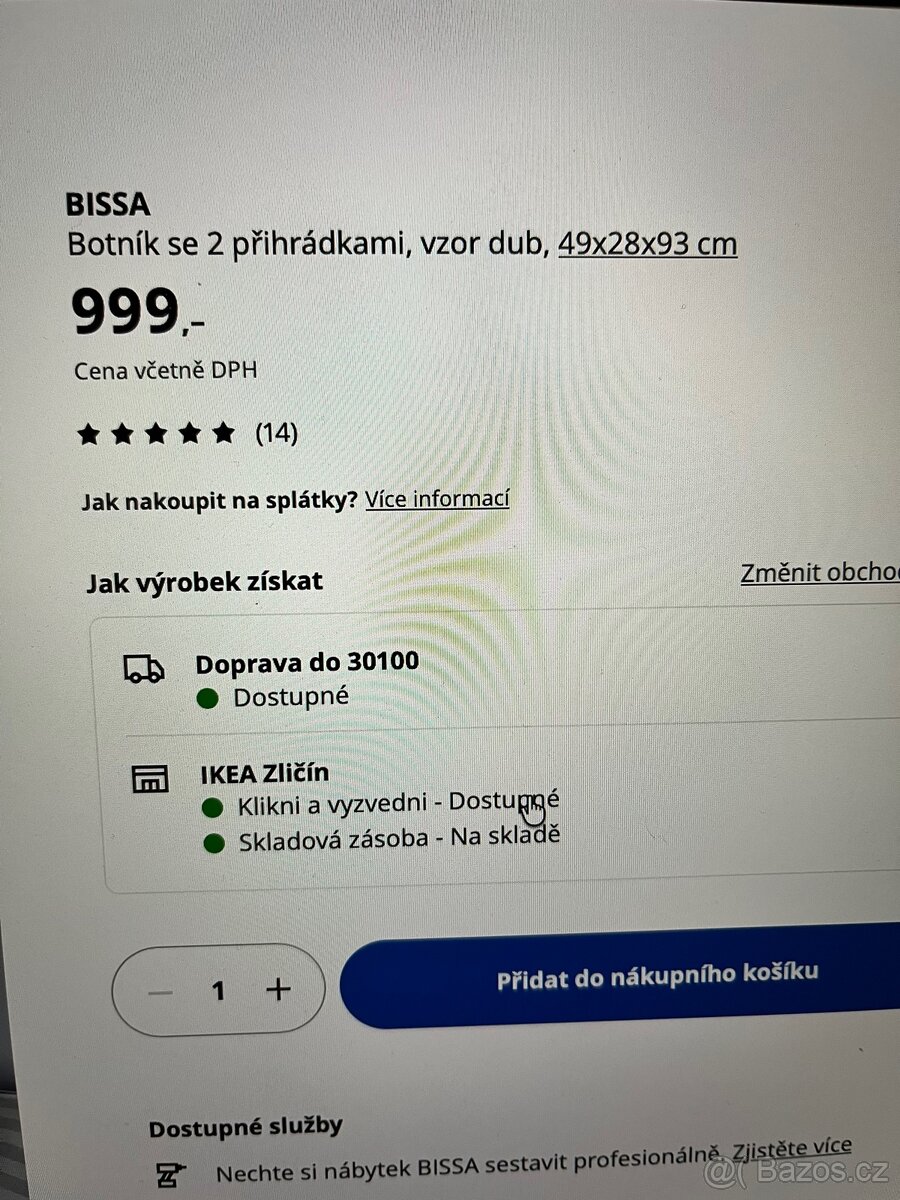
Task: Open the Více informací installment link
Action: point(440,497)
